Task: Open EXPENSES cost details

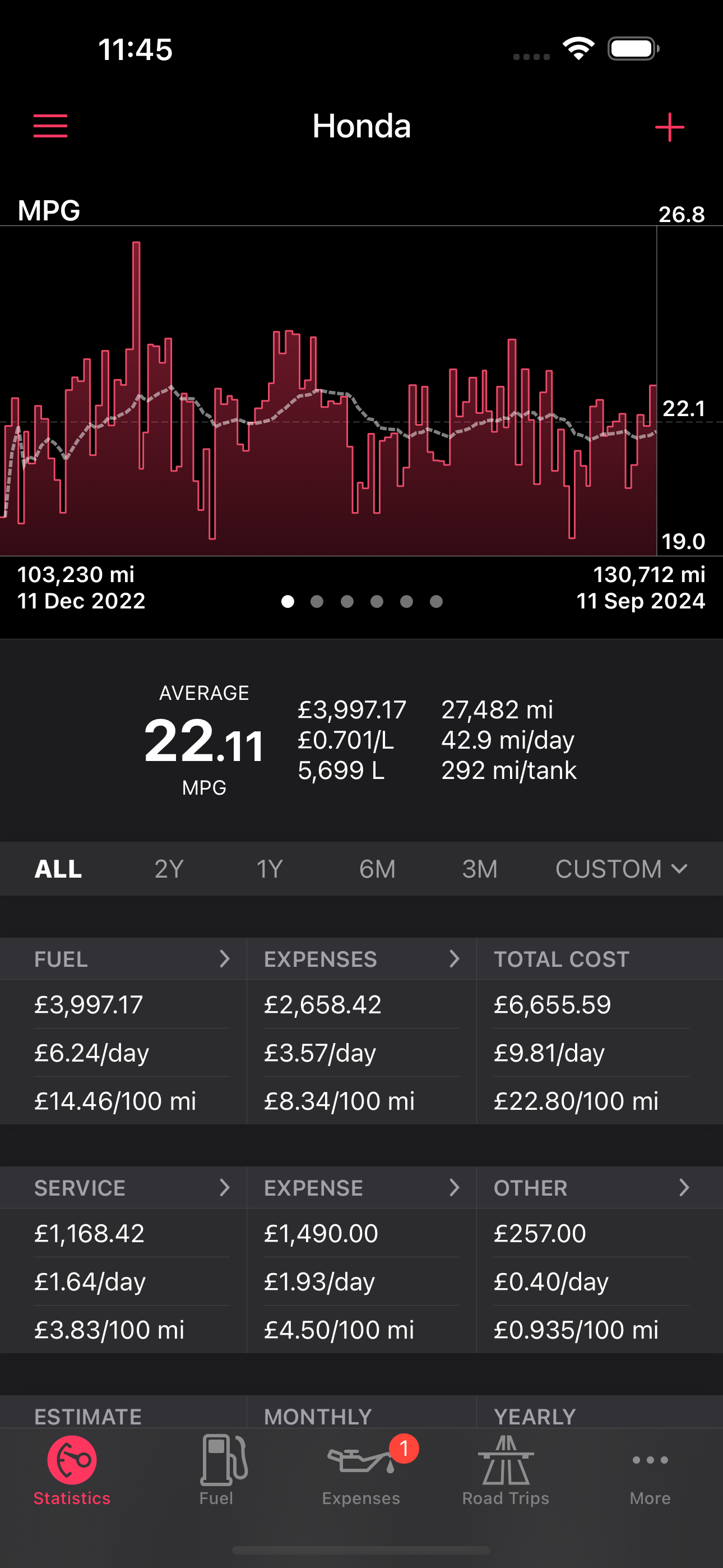Action: coord(361,959)
